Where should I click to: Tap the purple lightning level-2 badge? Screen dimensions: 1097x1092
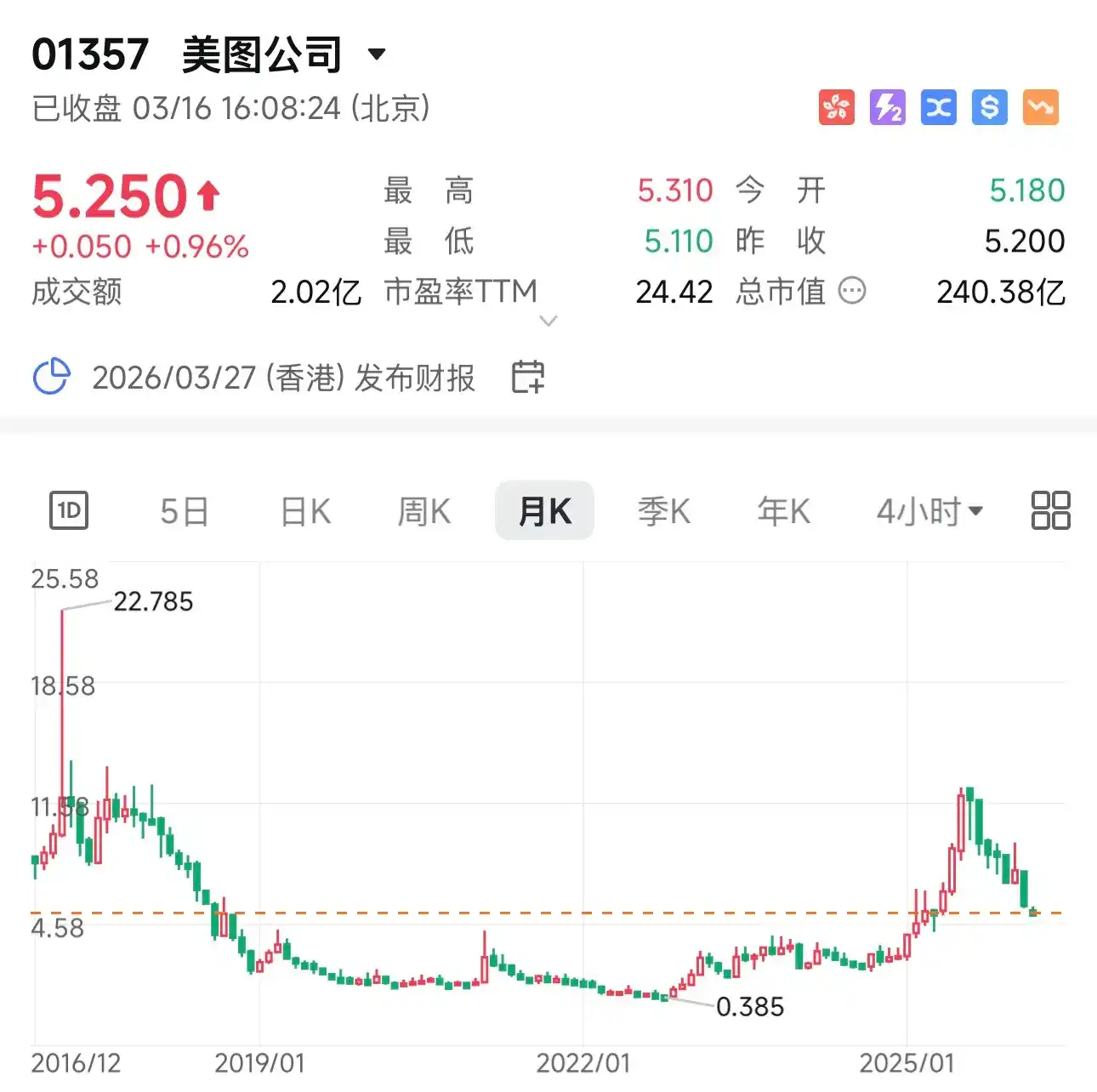887,108
